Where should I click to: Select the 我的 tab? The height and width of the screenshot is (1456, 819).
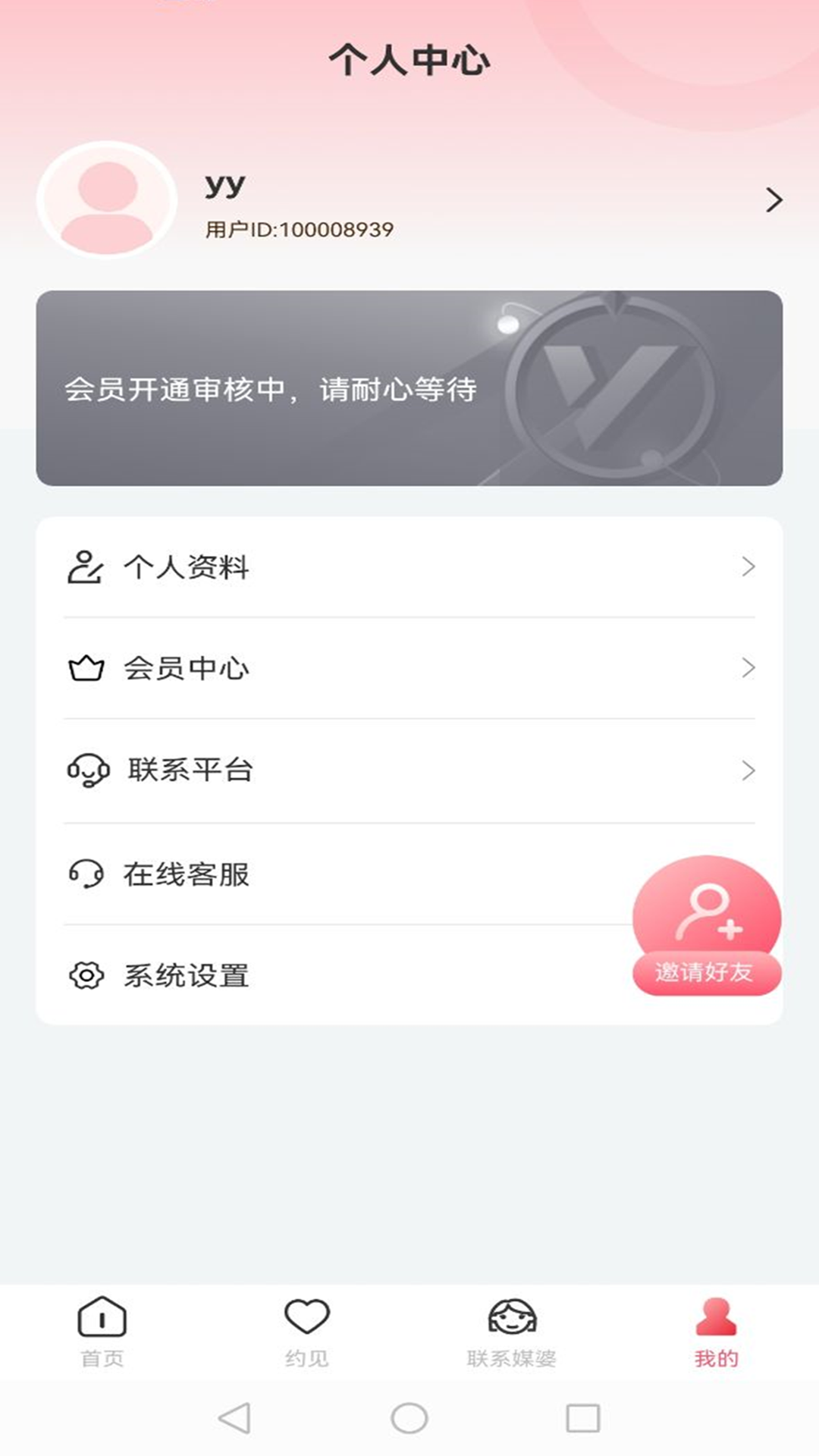717,1332
